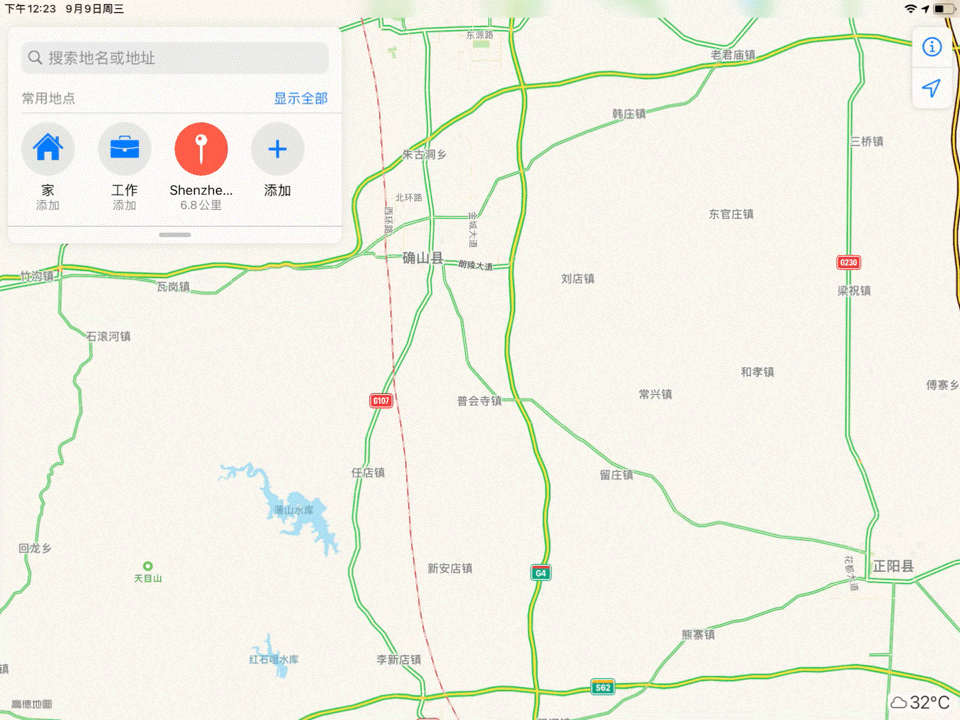Center the map on my current location

click(x=931, y=88)
